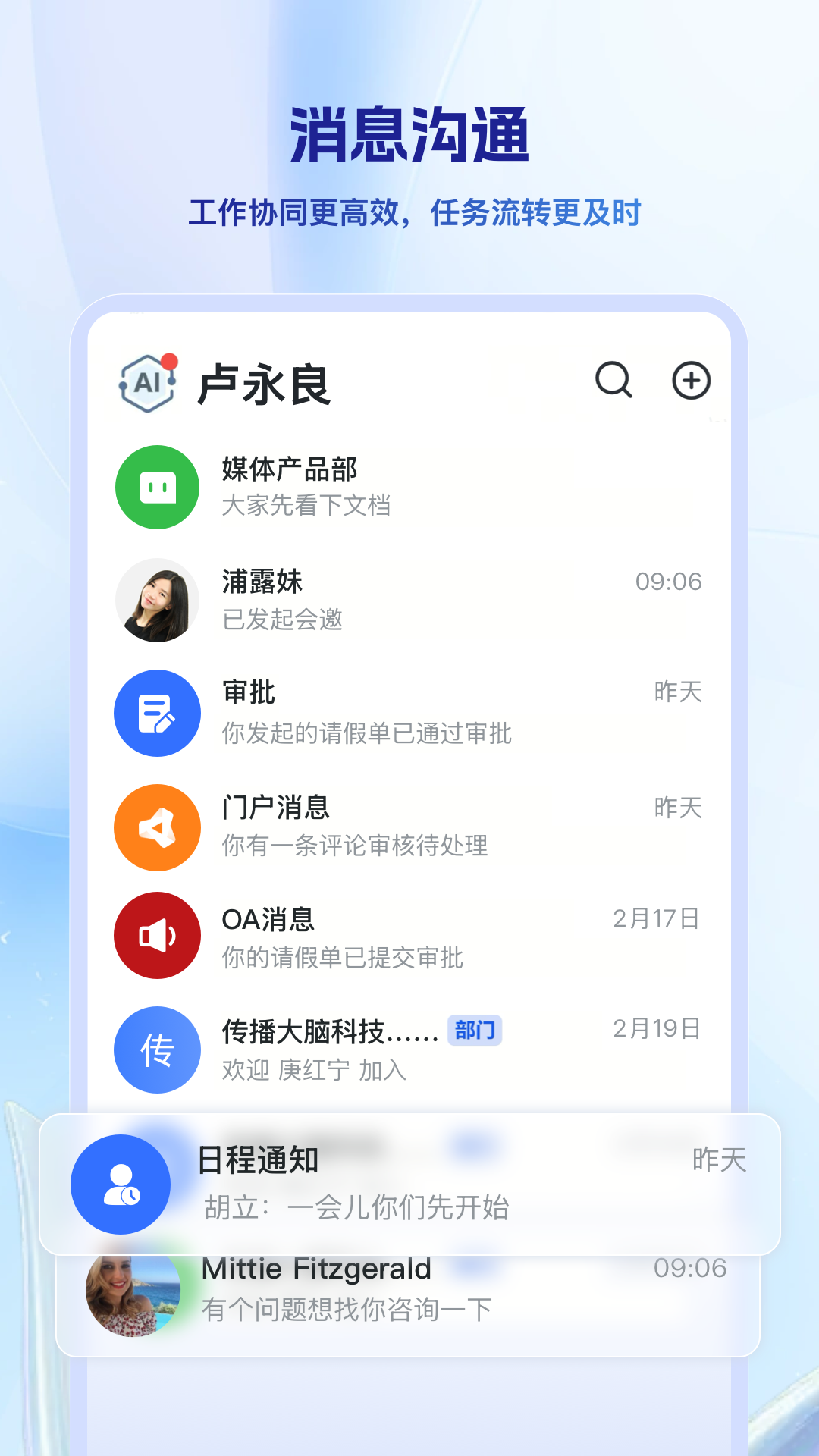Open the red OA消息 speaker icon
819x1456 pixels.
(x=156, y=935)
